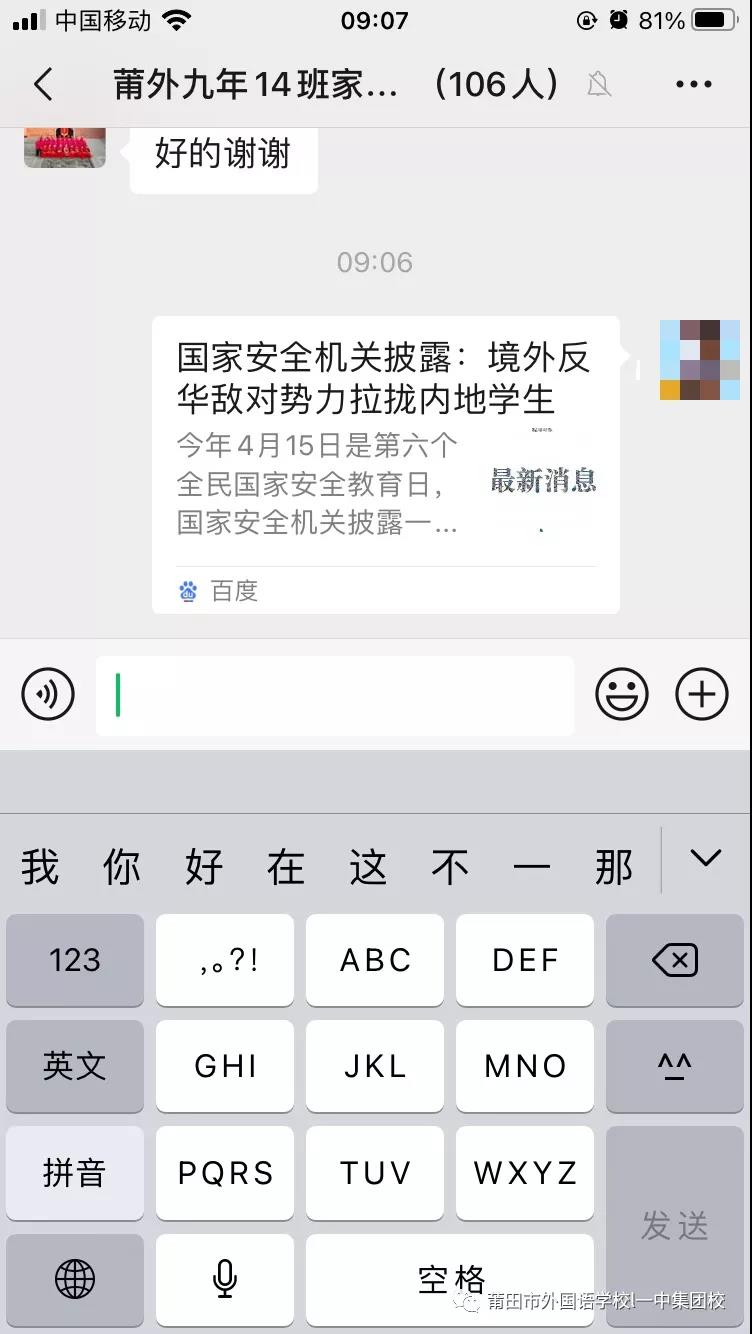Tap the 空格 space key
This screenshot has width=752, height=1334.
coord(450,1277)
